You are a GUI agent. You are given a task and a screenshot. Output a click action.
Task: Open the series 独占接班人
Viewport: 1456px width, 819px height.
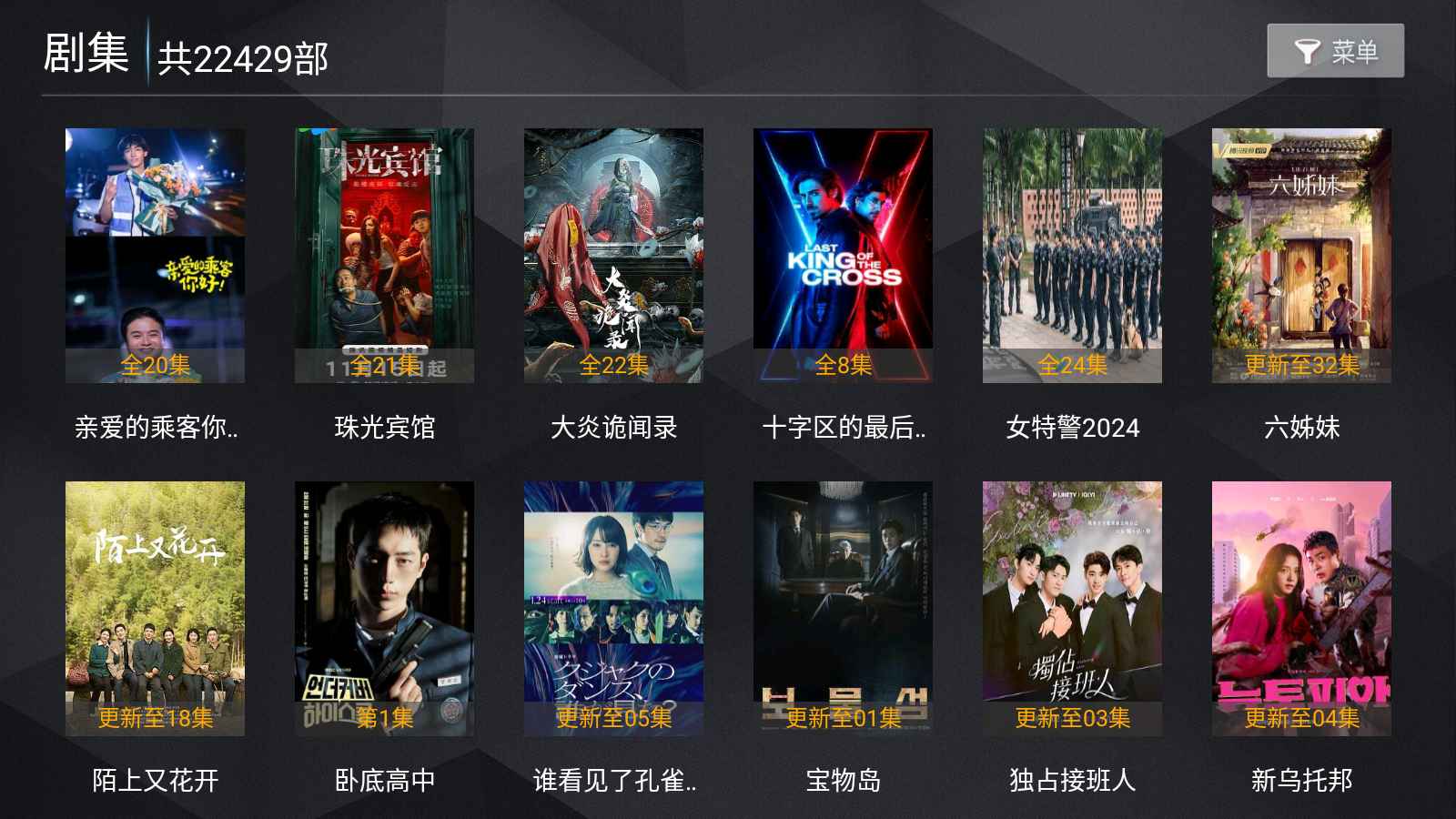pyautogui.click(x=1072, y=608)
